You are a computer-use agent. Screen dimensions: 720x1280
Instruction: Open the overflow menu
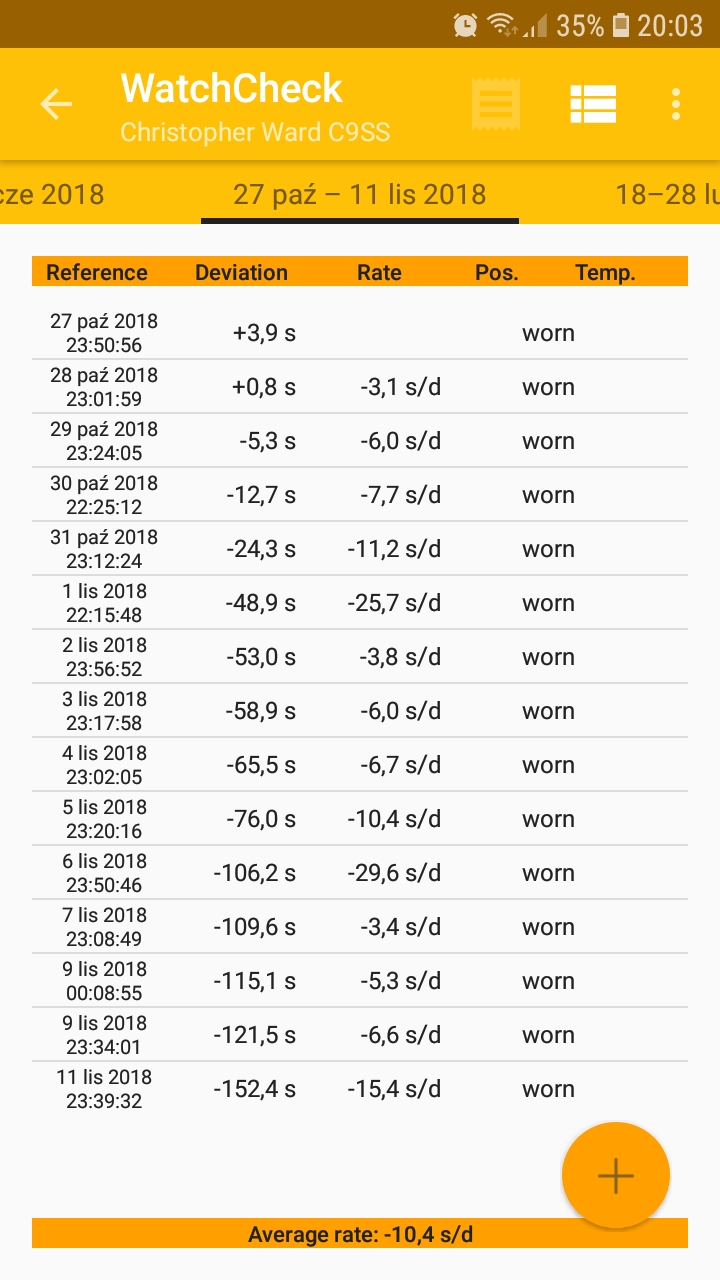click(x=677, y=104)
